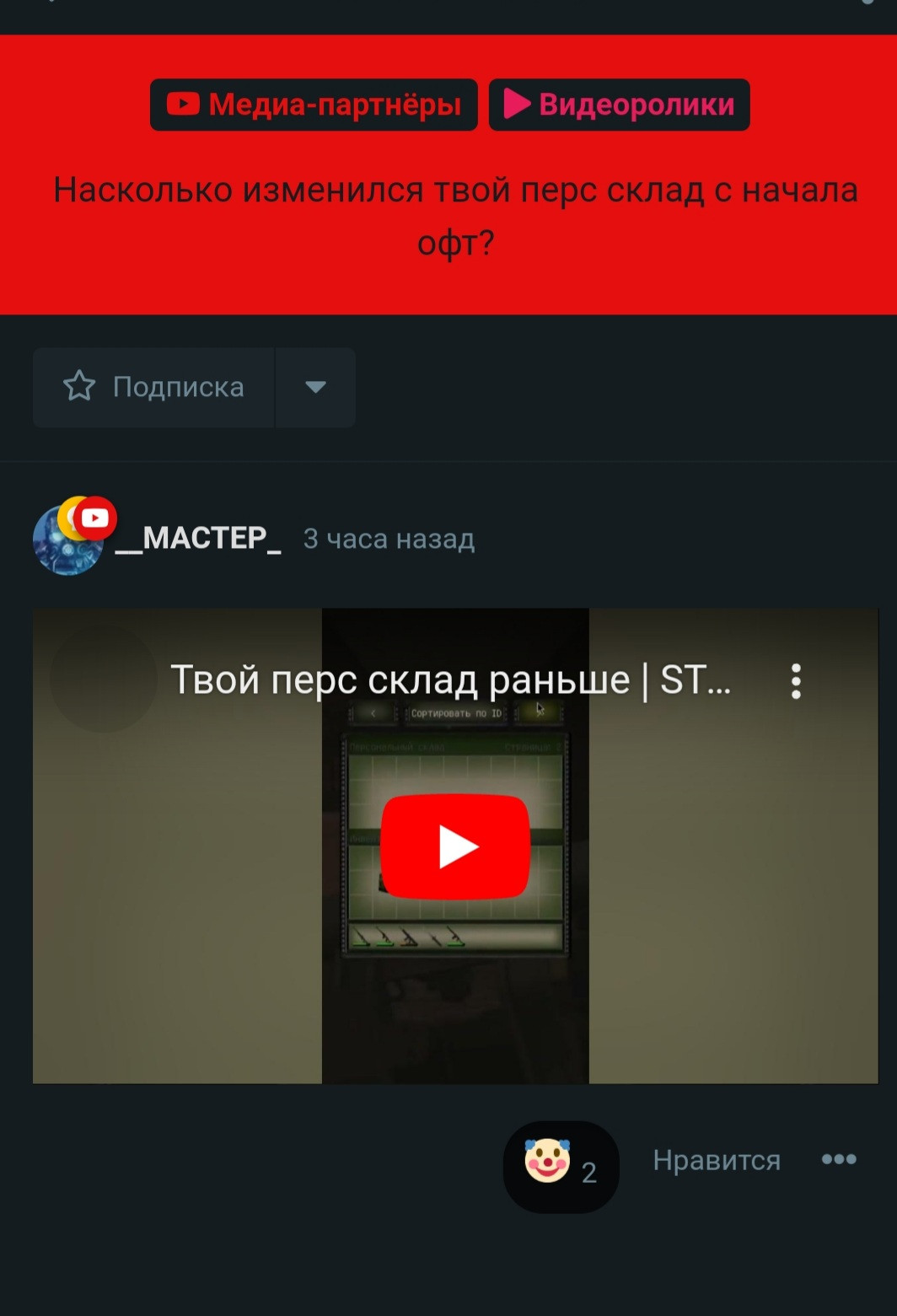Open the post timestamp 3 часа назад

pos(389,539)
